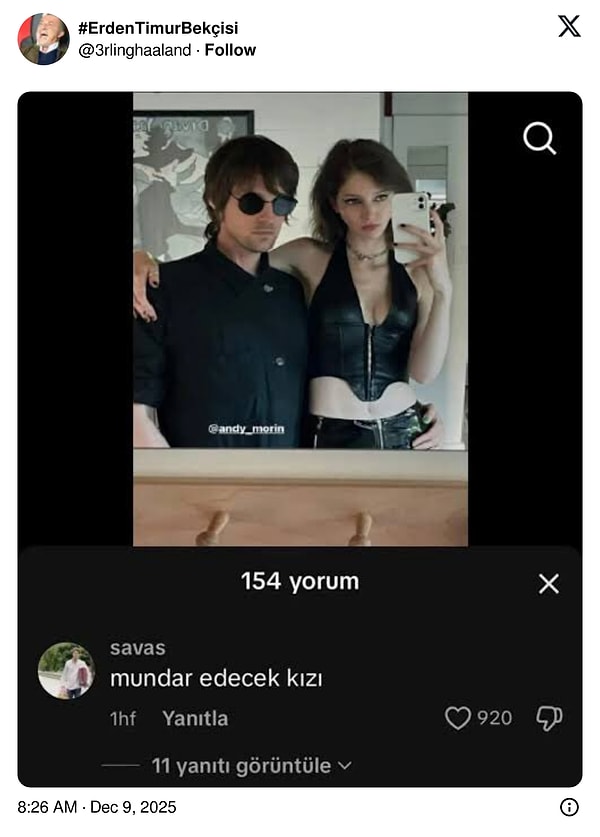
Task: Open the @3rlinghaaland handle
Action: [134, 50]
